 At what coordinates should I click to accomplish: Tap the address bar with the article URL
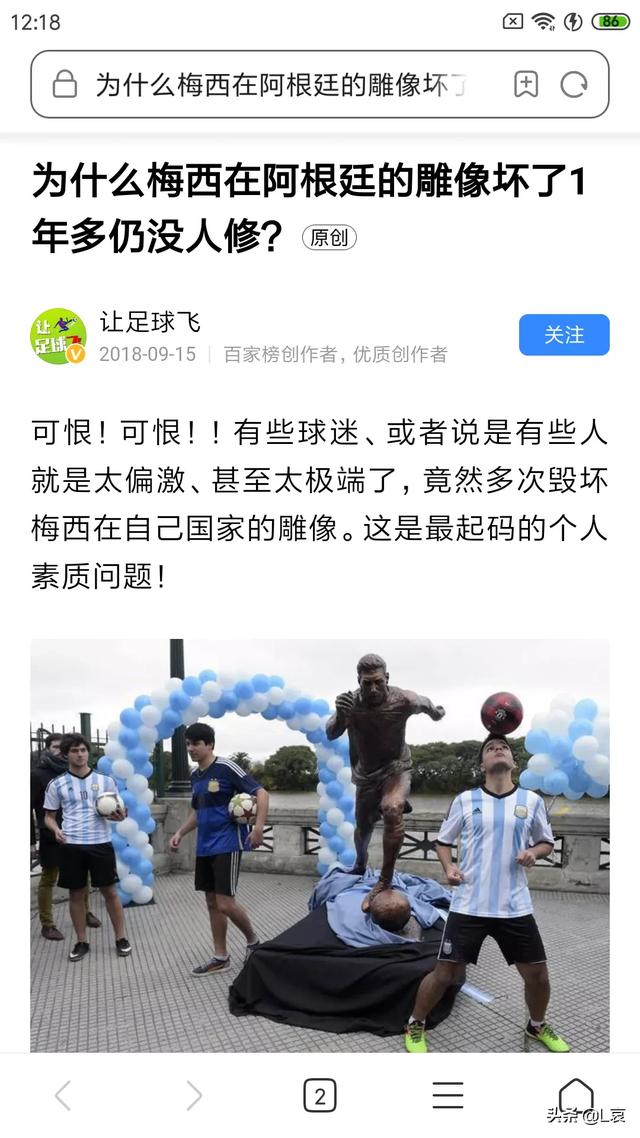point(280,85)
